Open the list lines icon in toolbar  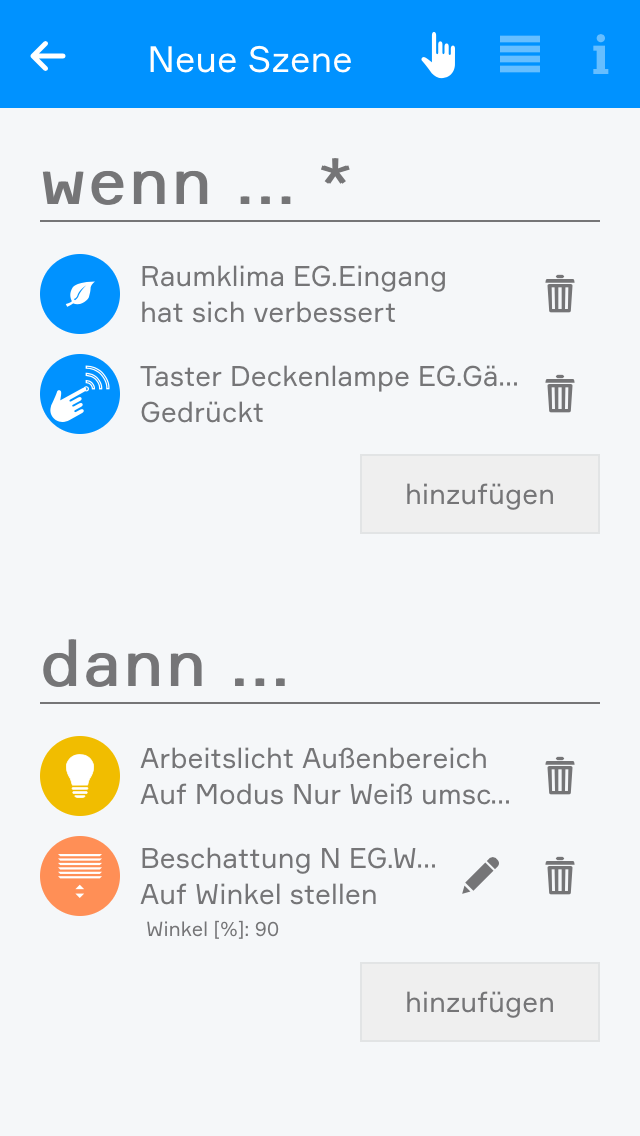(520, 55)
